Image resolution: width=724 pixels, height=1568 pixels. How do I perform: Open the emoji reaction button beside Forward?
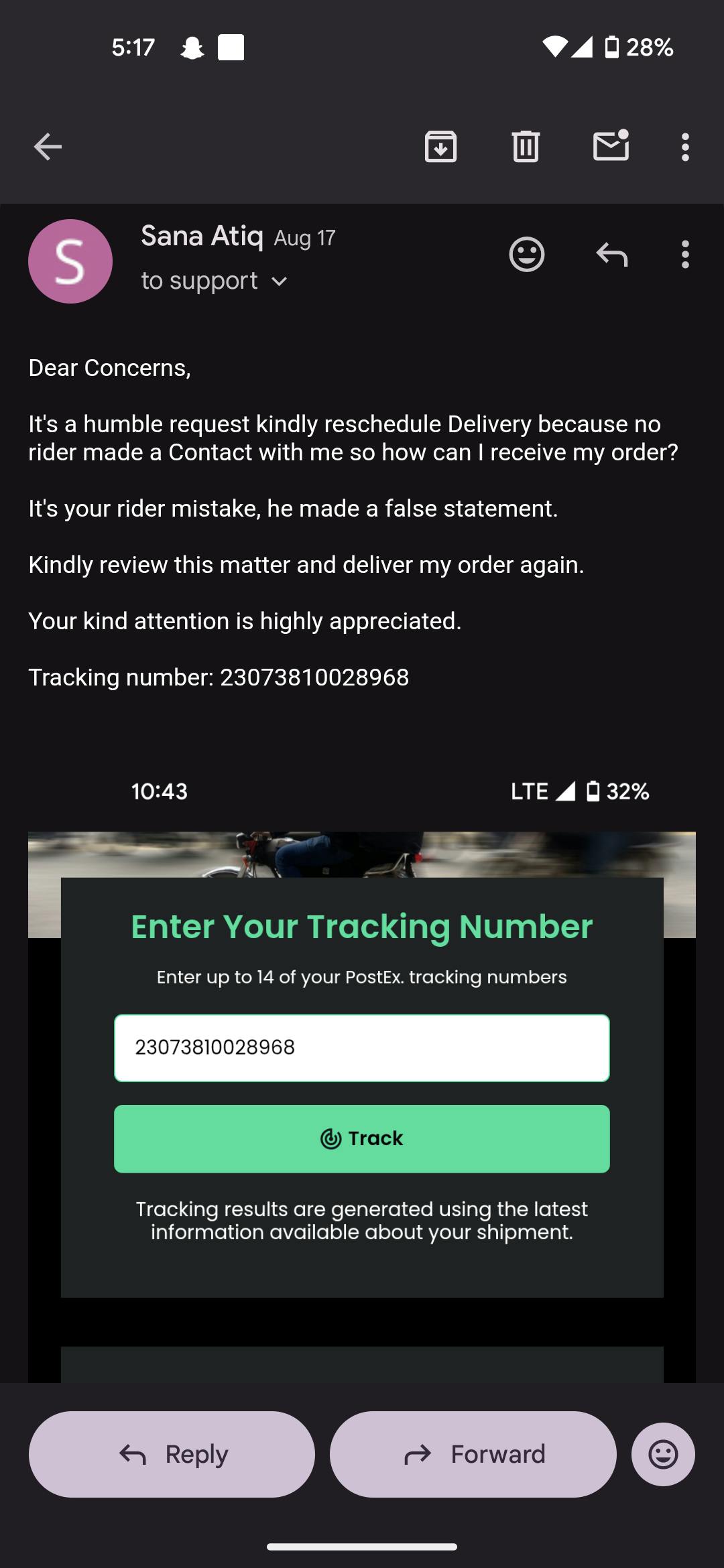[663, 1454]
